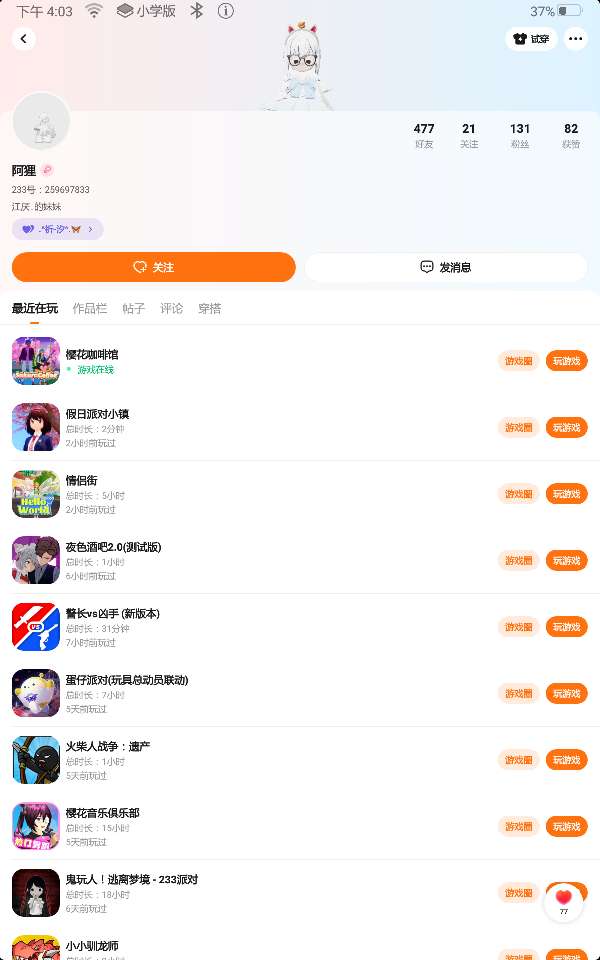The image size is (600, 960).
Task: Open 火柴人战争：遗产 game entry
Action: [300, 760]
